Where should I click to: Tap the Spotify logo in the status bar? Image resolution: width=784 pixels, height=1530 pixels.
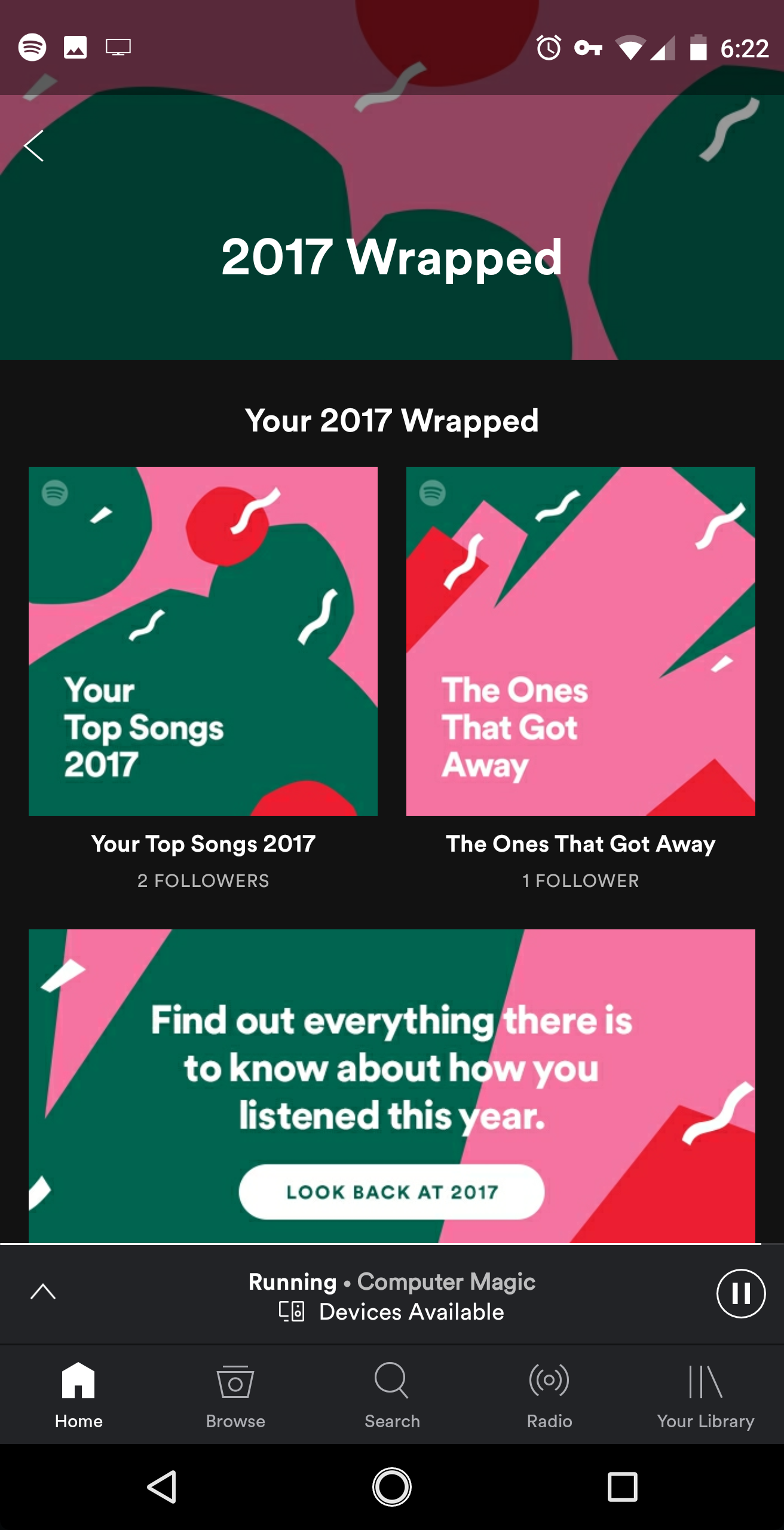pos(31,47)
